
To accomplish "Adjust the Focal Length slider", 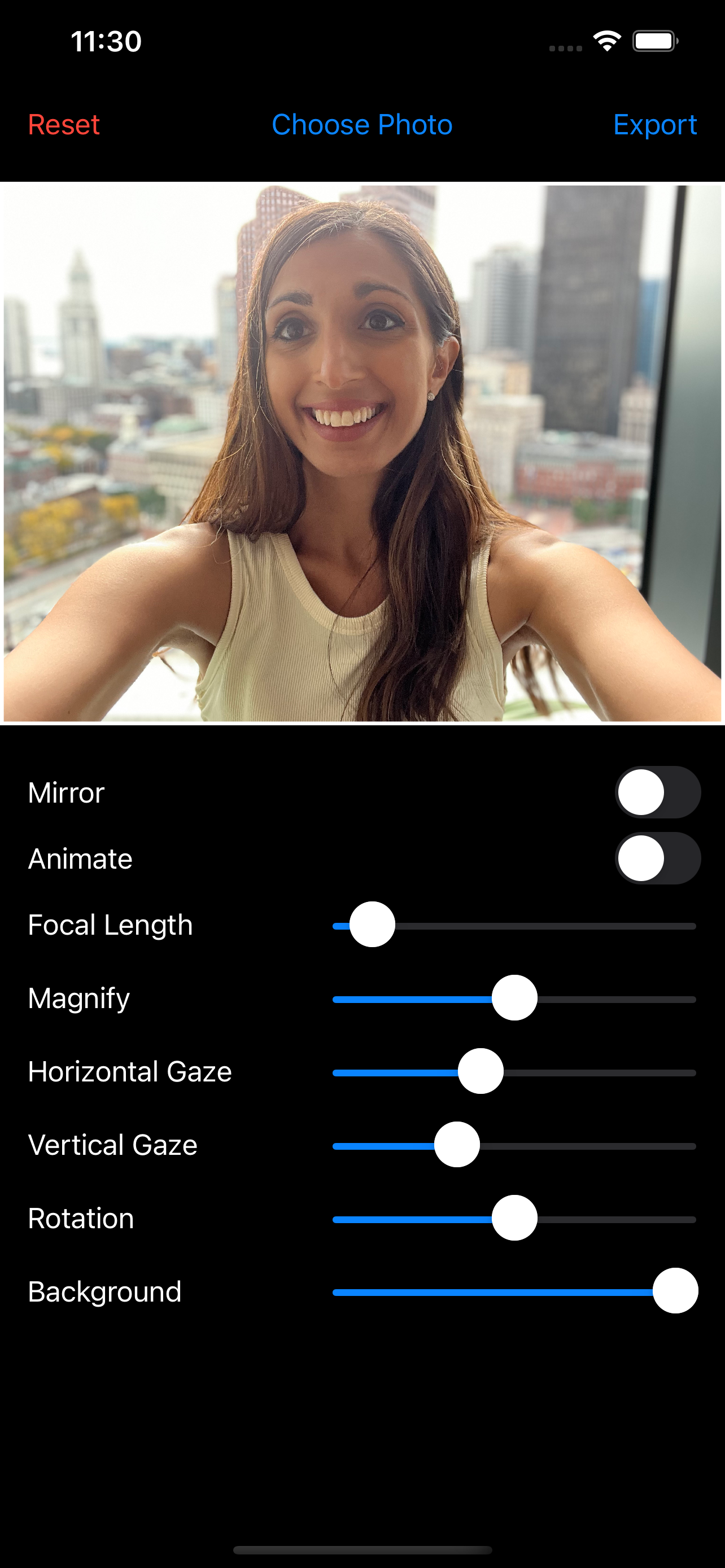I will [372, 925].
